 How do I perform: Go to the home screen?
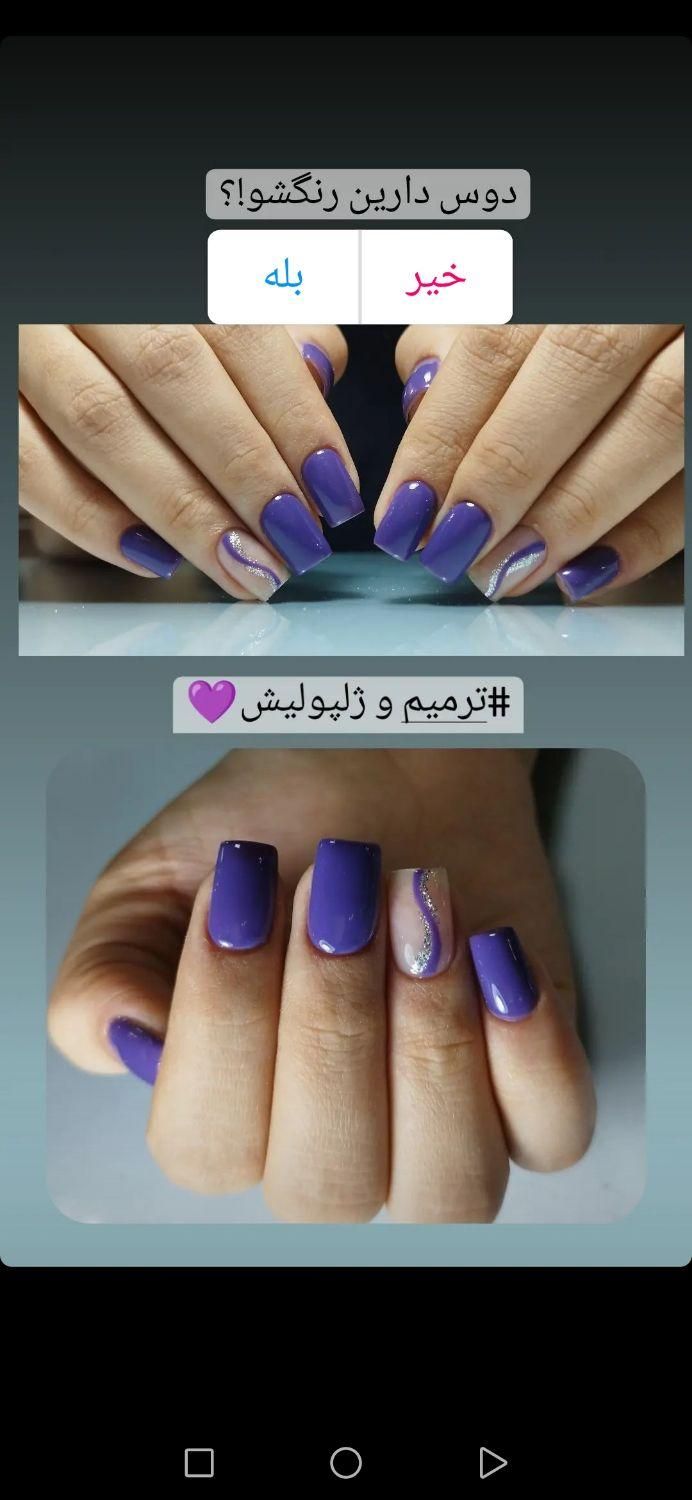point(346,1463)
